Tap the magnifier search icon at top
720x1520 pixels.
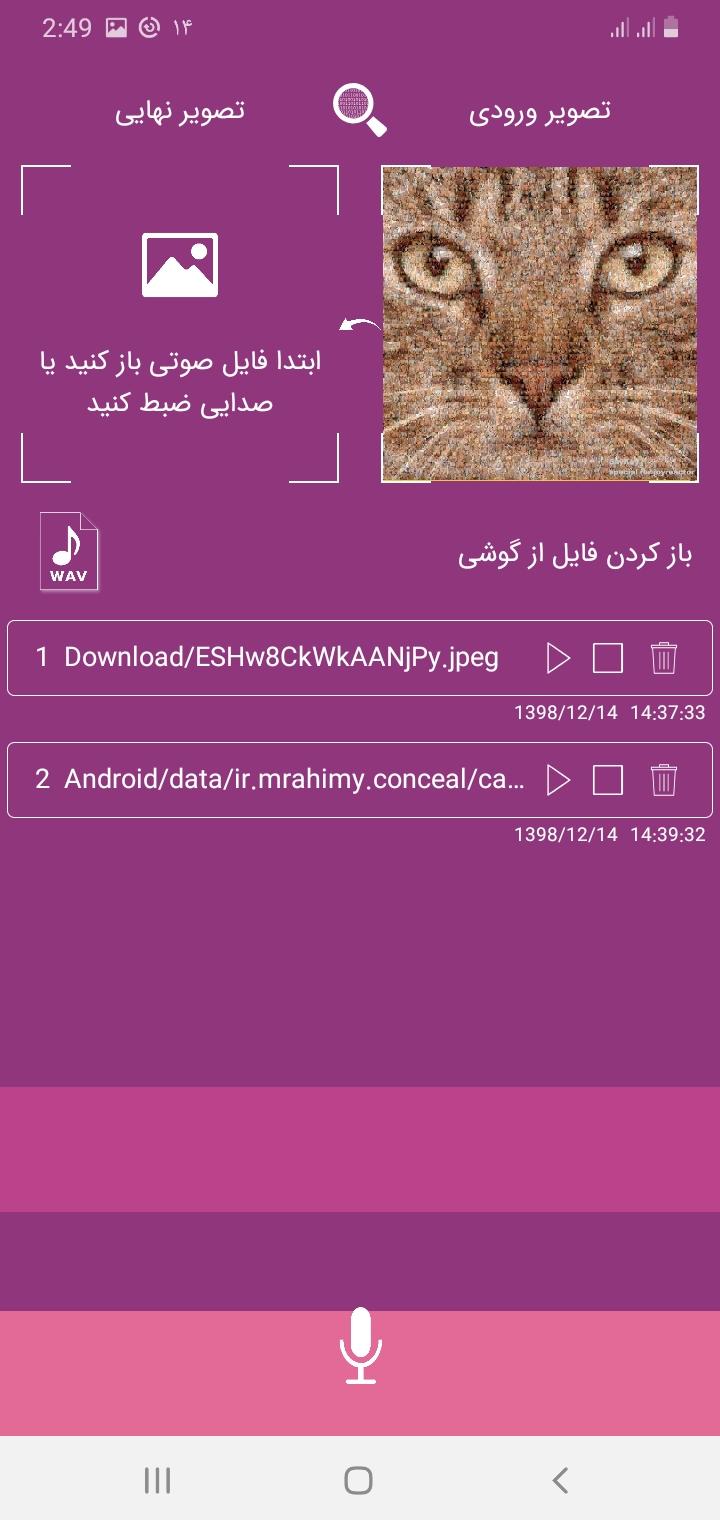[360, 110]
